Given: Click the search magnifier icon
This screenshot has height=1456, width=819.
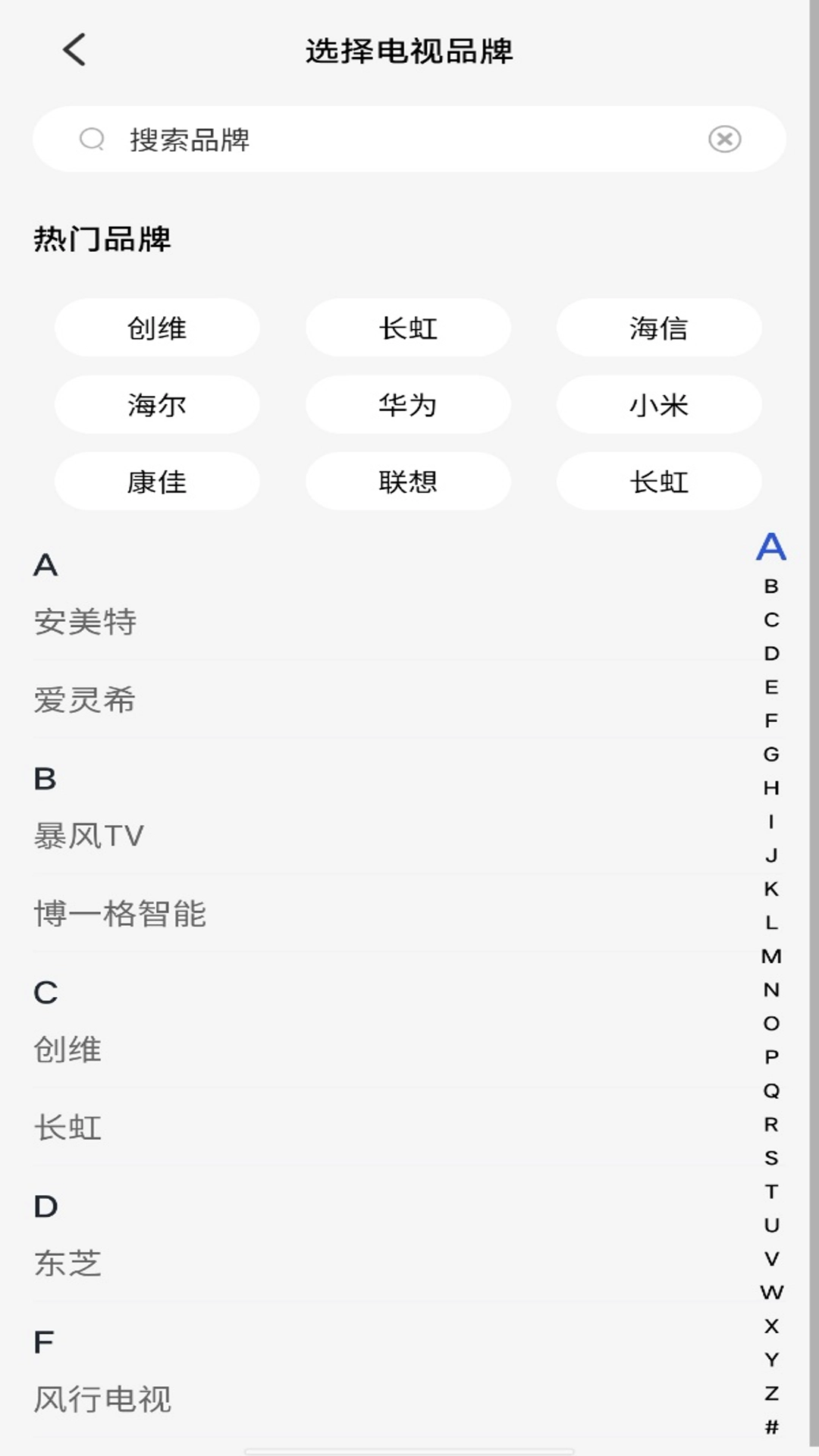Looking at the screenshot, I should click(x=91, y=140).
